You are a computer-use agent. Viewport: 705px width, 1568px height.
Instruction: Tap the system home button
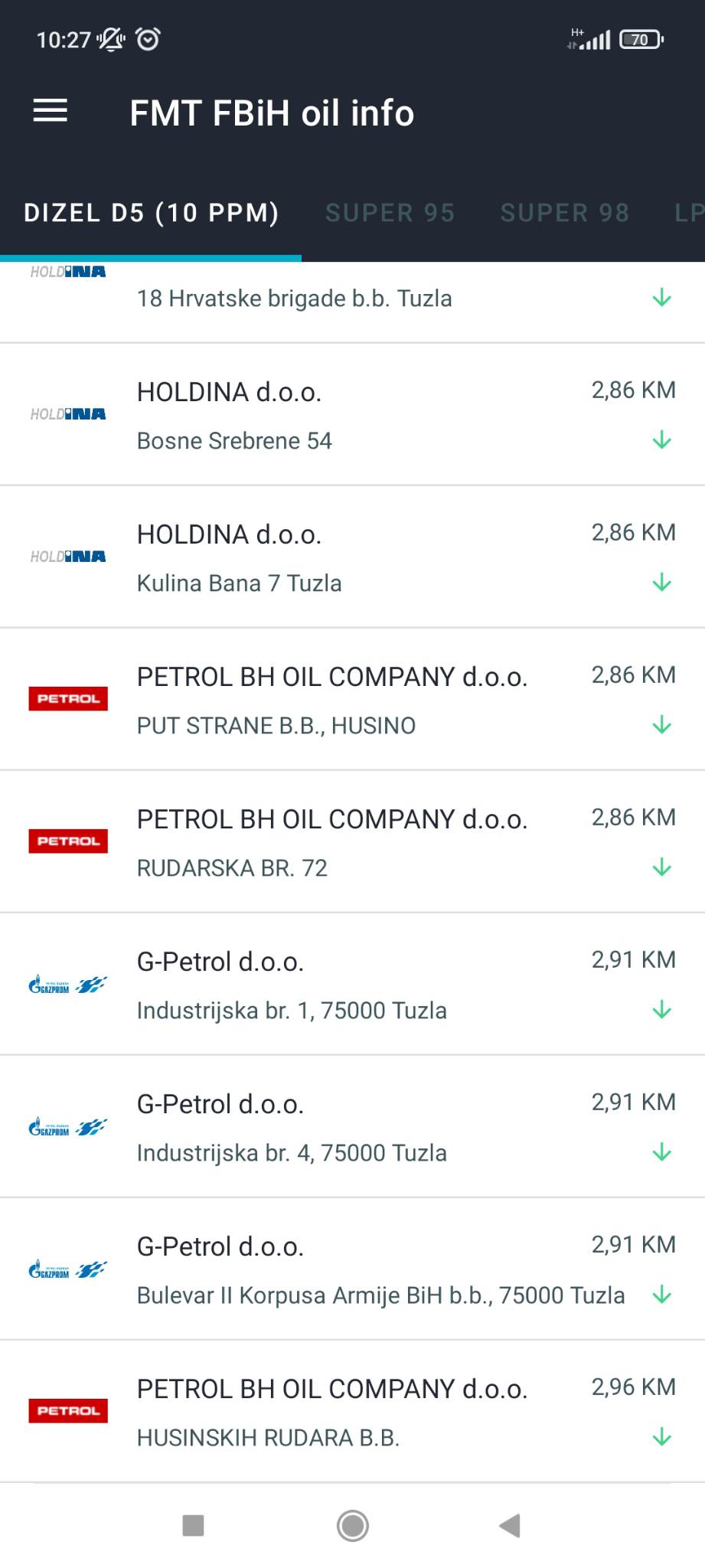353,1525
